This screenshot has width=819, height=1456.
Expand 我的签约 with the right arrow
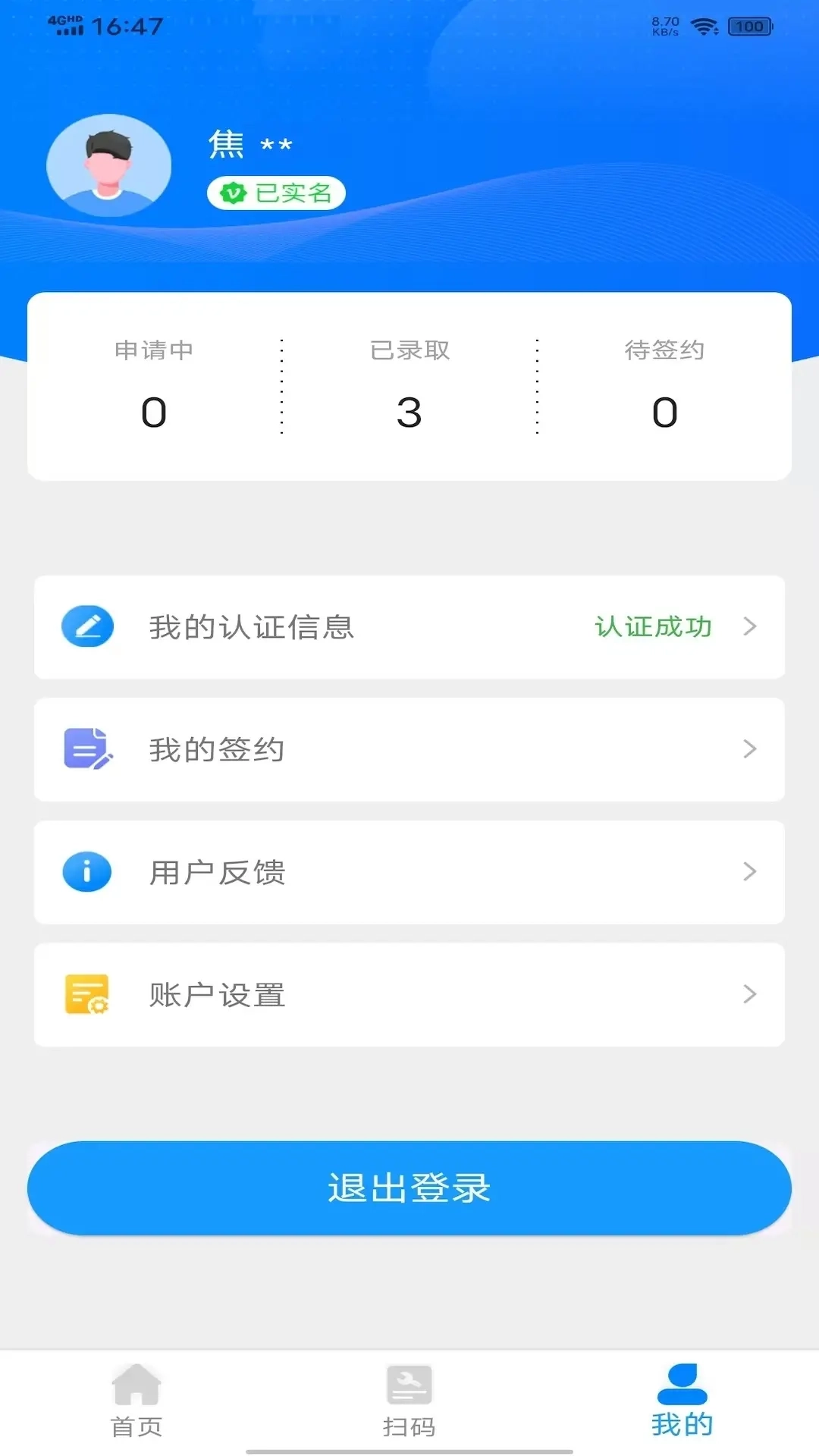click(x=750, y=749)
